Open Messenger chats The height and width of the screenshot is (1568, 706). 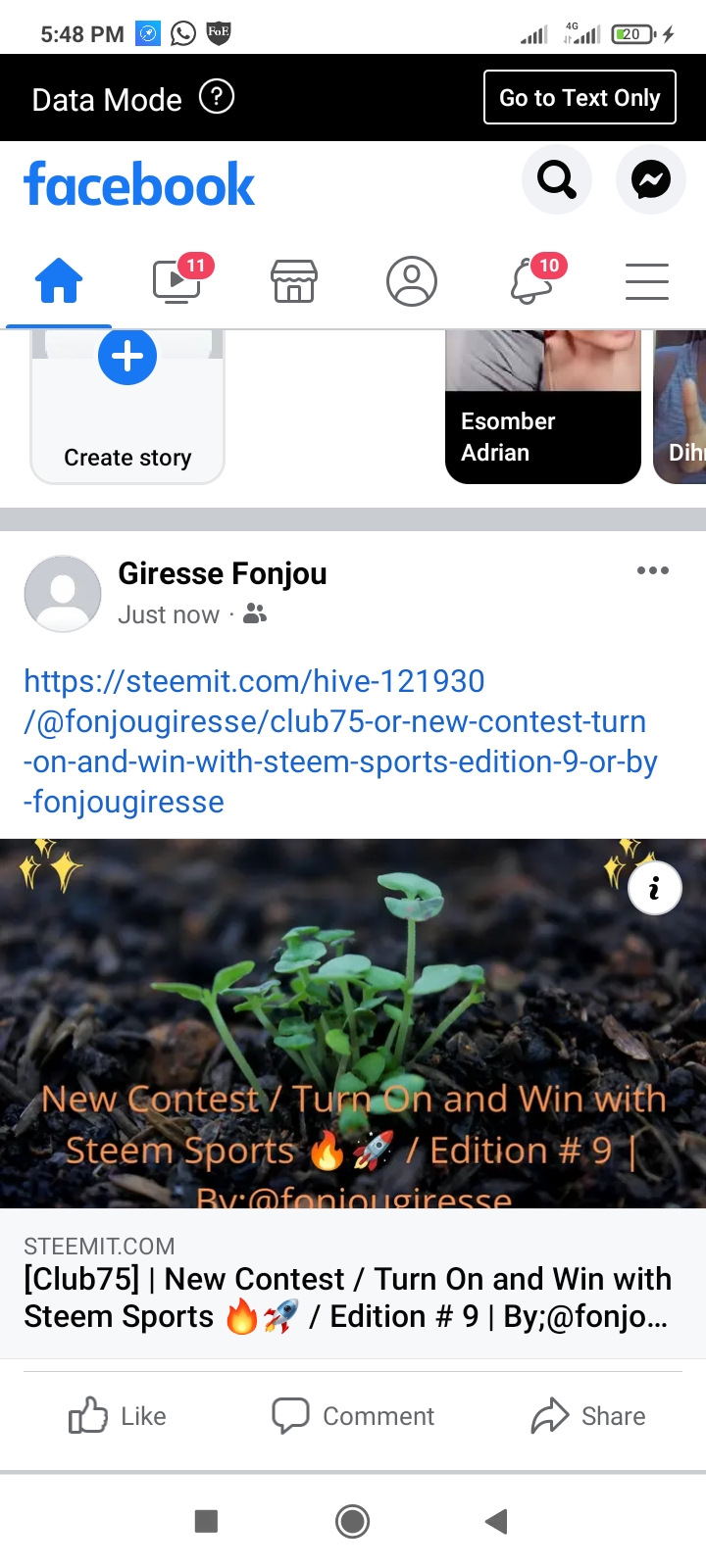point(651,179)
